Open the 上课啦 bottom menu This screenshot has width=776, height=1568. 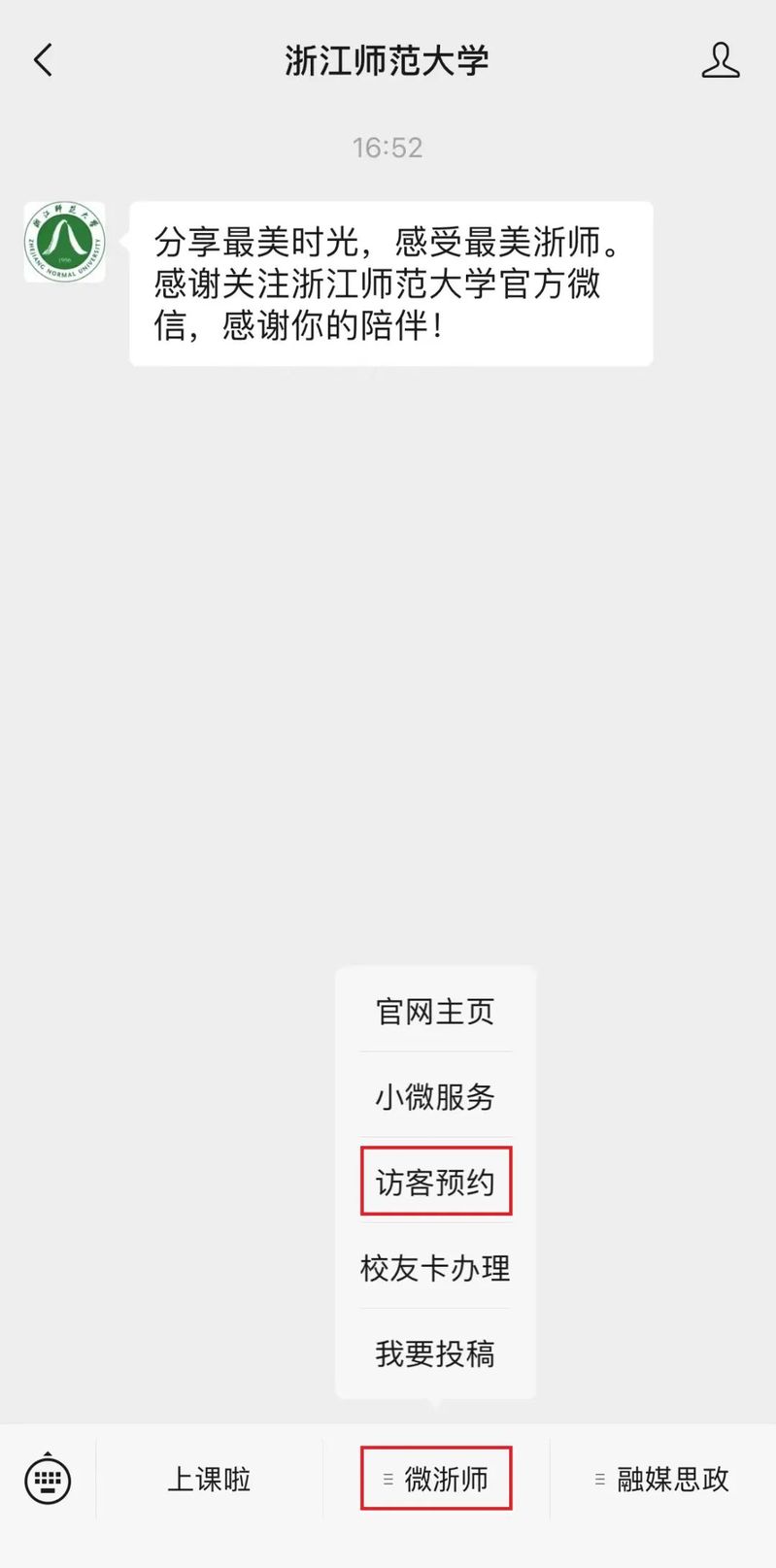click(x=209, y=1480)
